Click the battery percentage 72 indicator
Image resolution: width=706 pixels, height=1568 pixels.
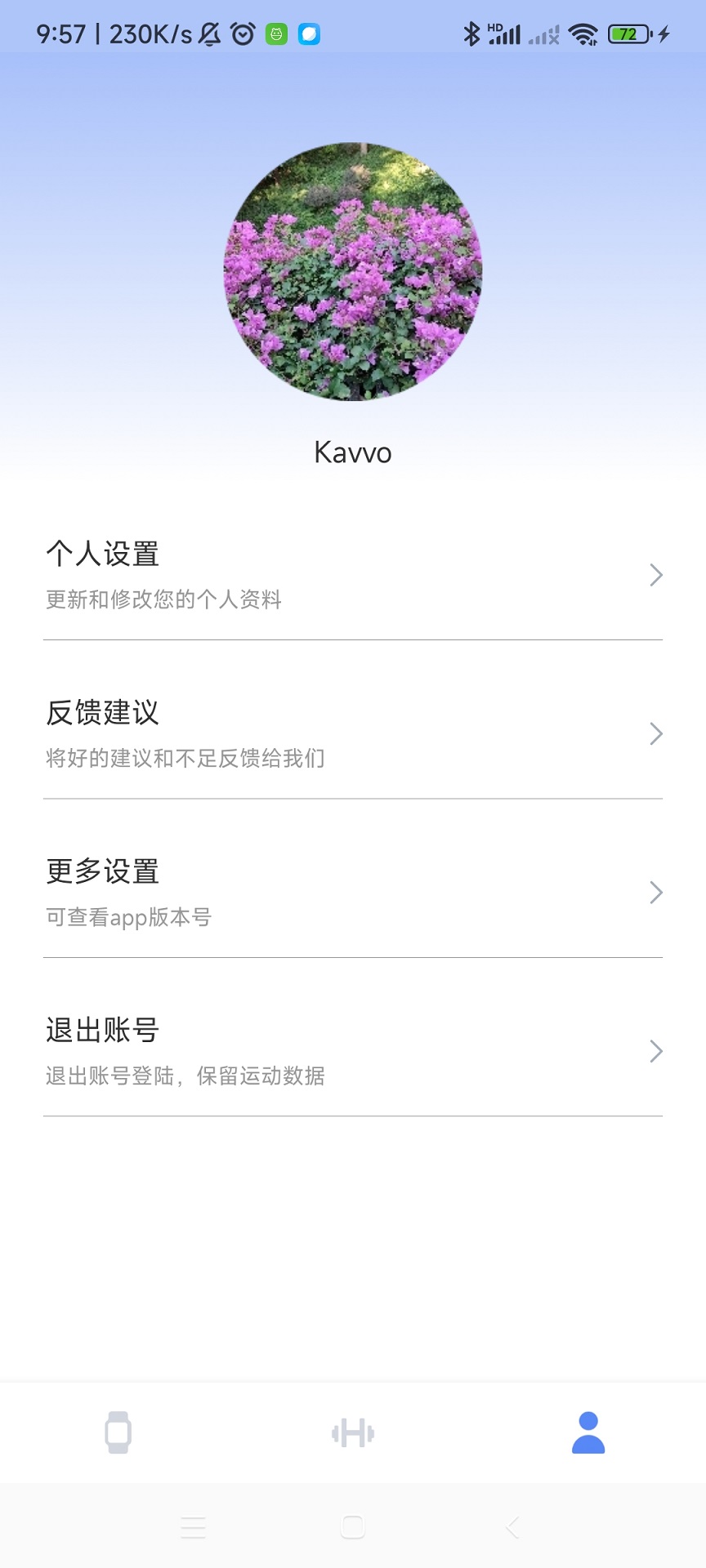tap(629, 33)
